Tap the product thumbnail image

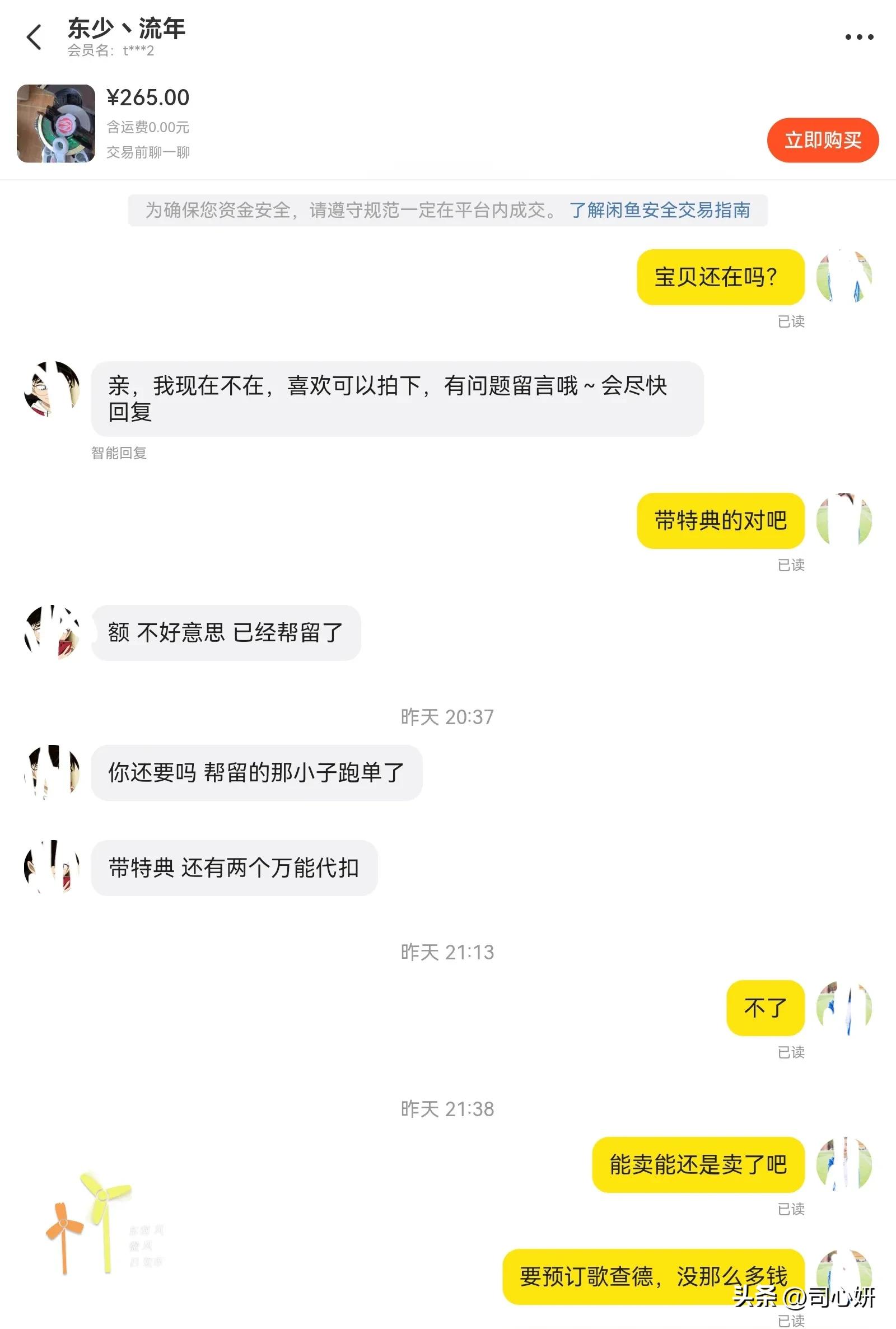coord(57,124)
